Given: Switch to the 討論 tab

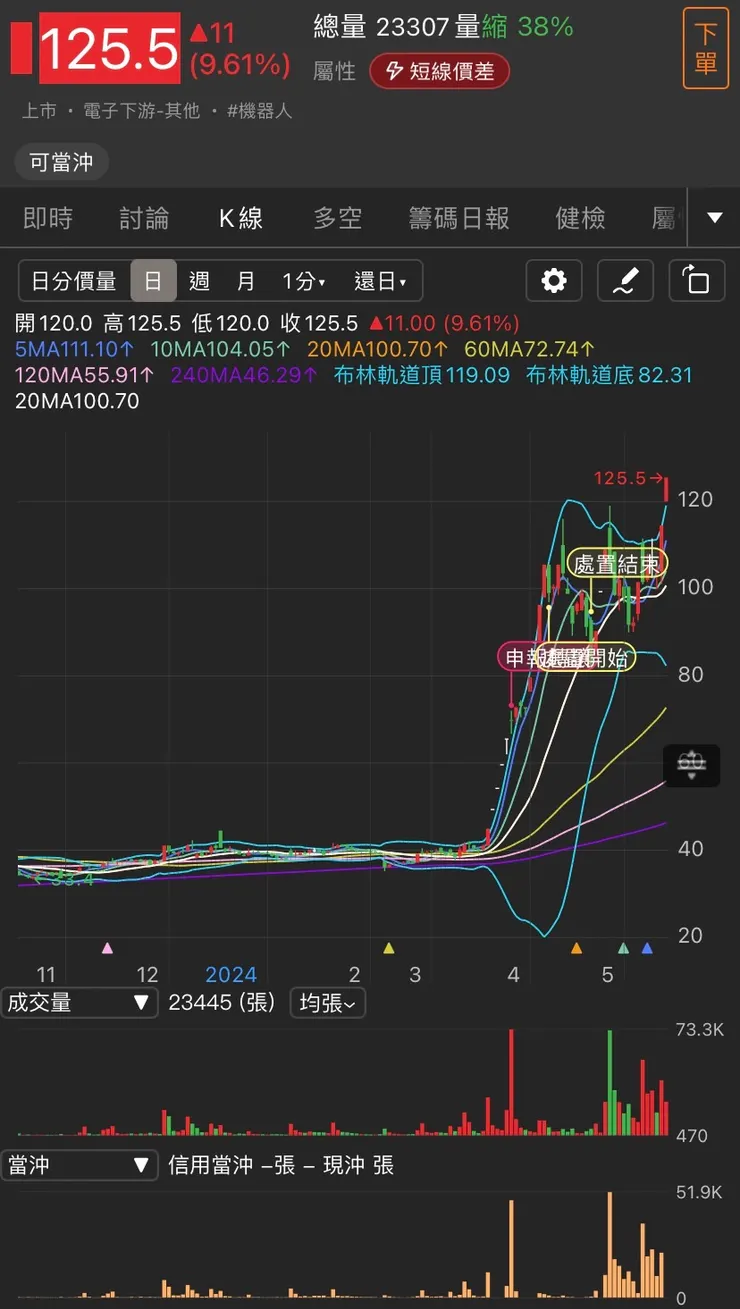Looking at the screenshot, I should (144, 217).
